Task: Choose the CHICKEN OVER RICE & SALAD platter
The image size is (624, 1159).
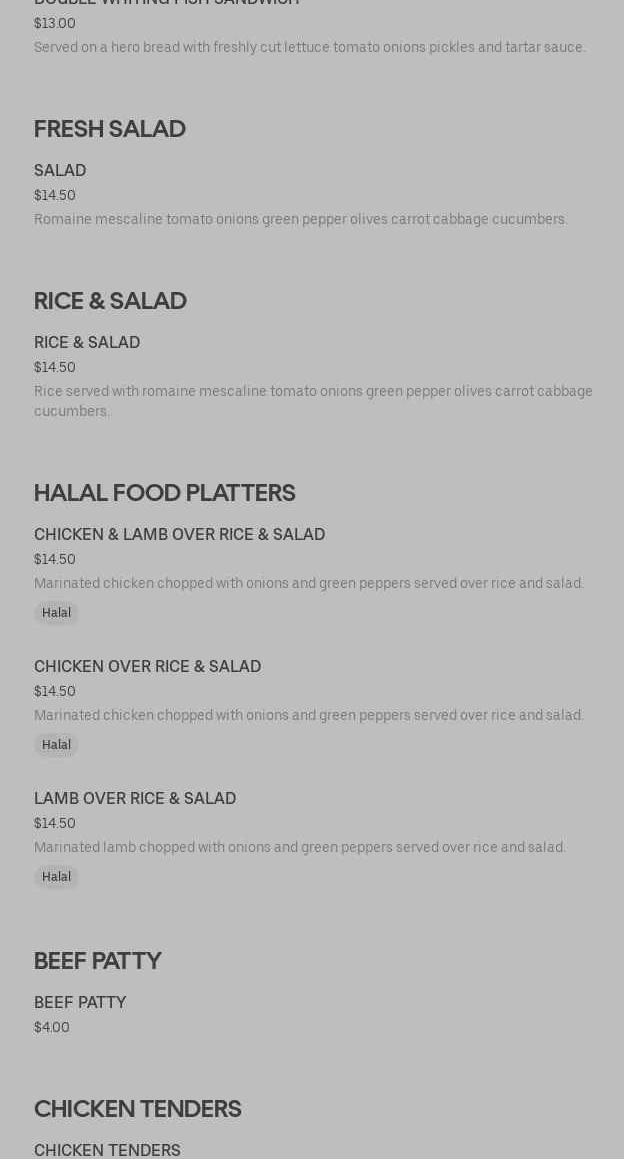Action: click(x=147, y=667)
